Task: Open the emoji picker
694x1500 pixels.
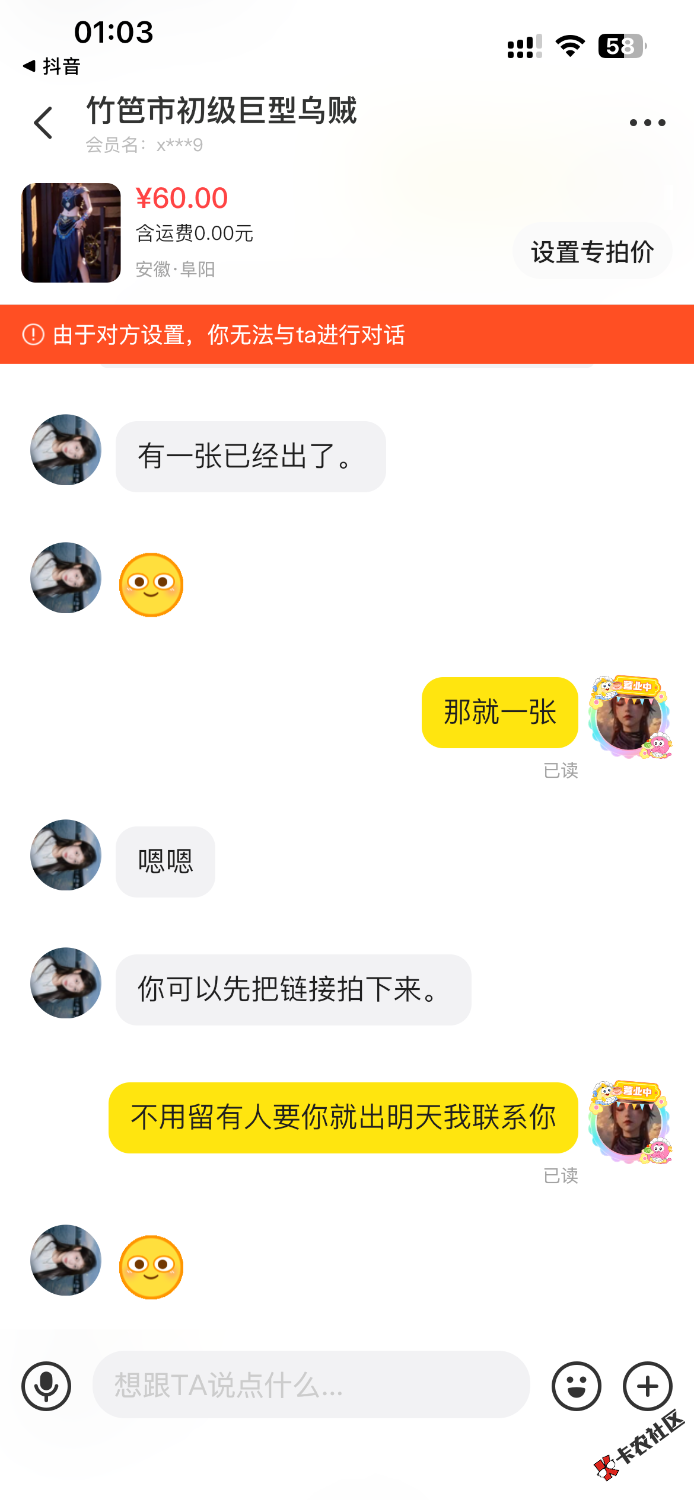Action: click(x=577, y=1386)
